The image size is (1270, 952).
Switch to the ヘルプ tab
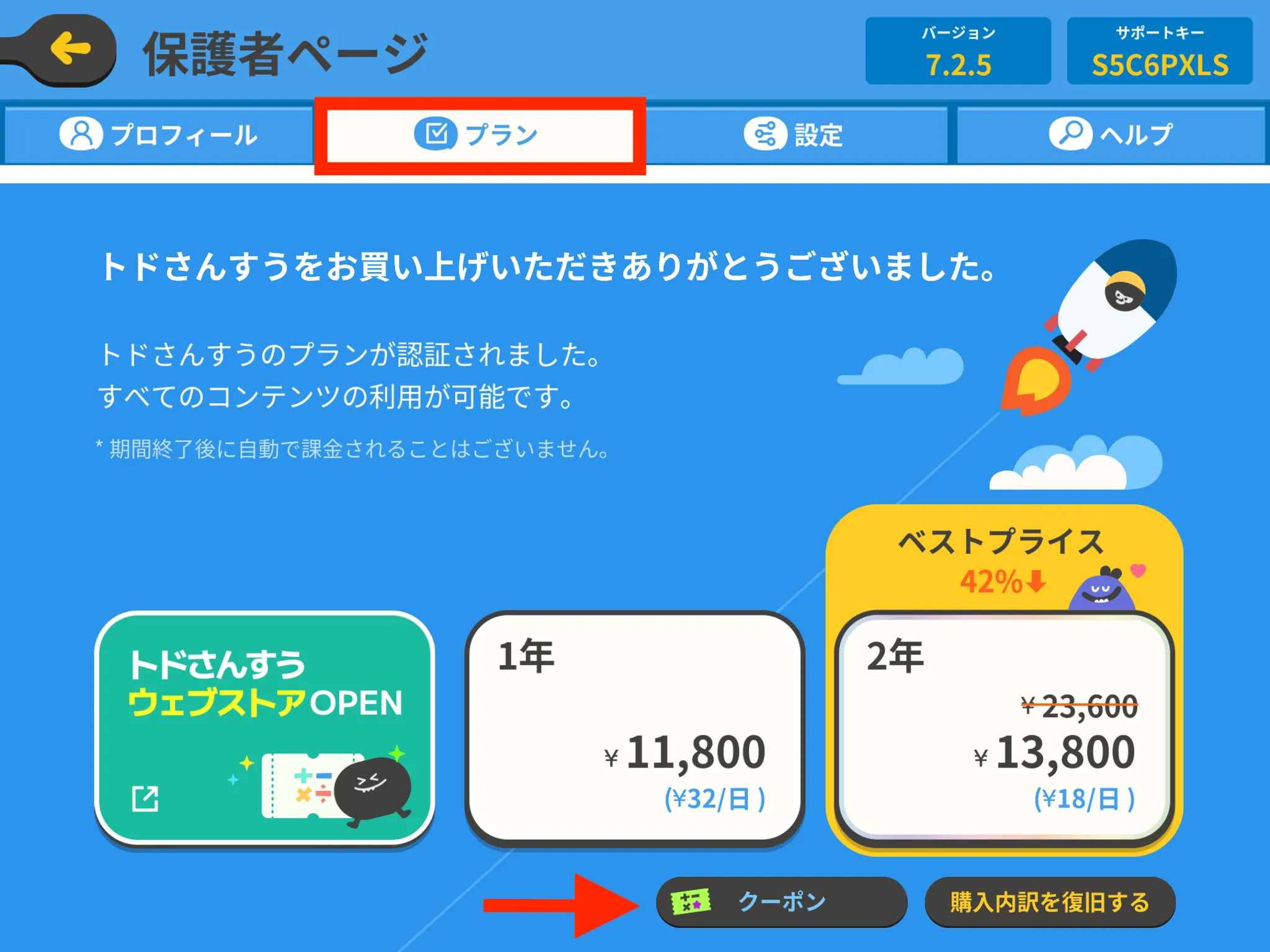1111,134
